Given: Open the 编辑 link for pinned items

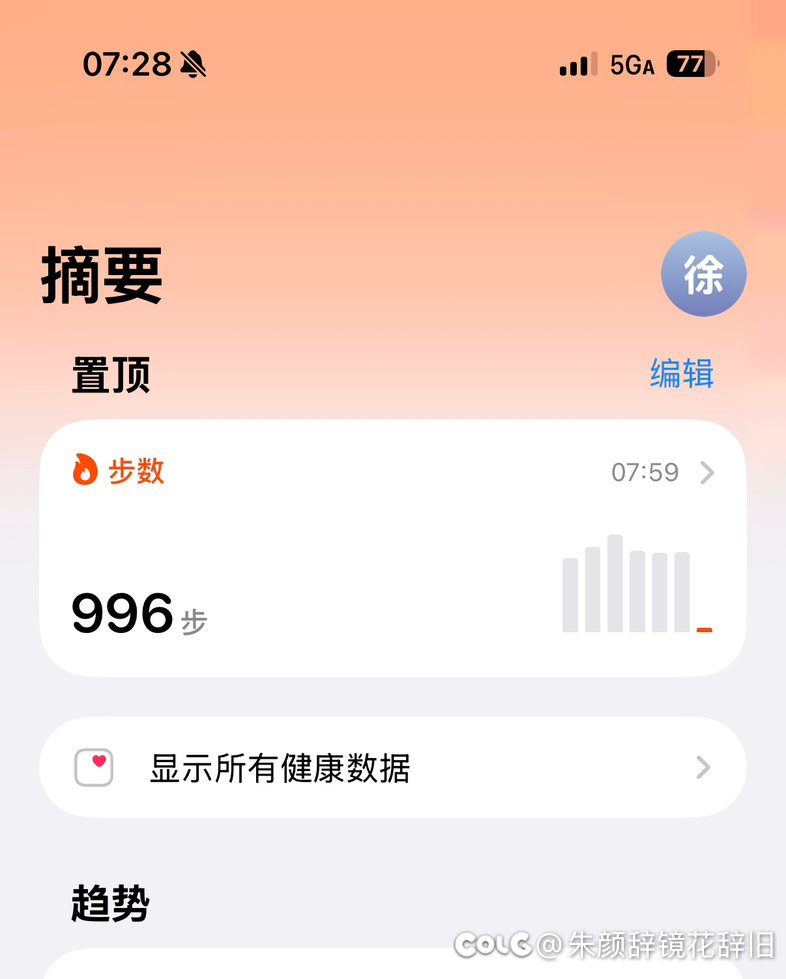Looking at the screenshot, I should pyautogui.click(x=682, y=373).
